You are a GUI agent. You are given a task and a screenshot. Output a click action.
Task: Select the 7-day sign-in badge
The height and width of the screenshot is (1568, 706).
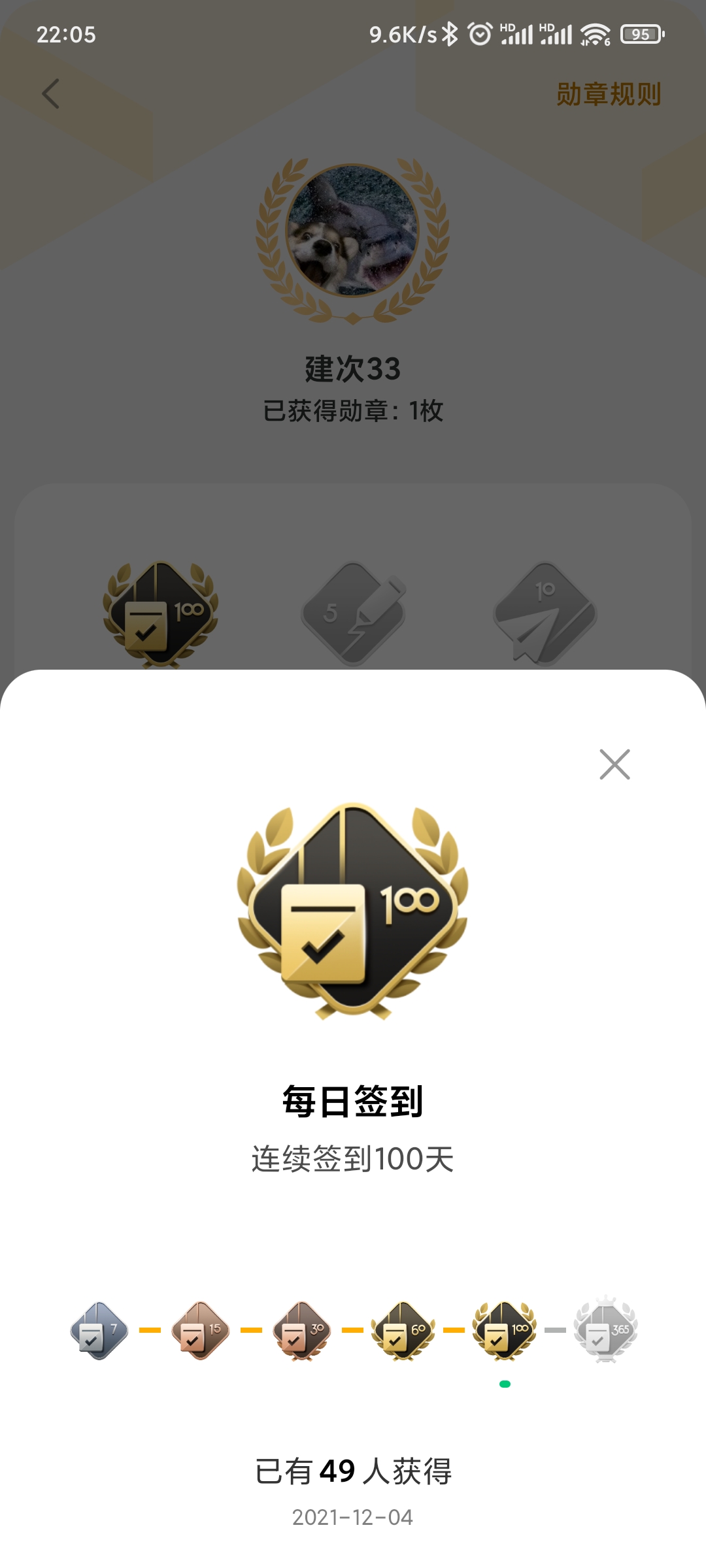point(99,1331)
